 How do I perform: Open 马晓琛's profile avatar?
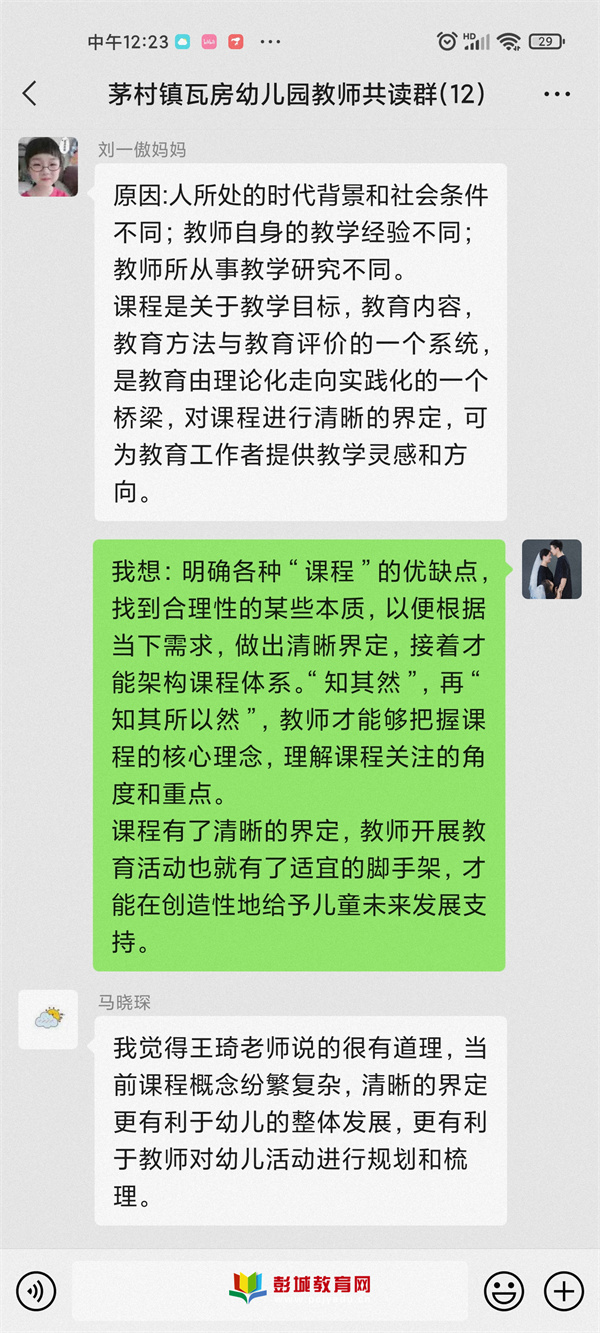click(x=48, y=1020)
